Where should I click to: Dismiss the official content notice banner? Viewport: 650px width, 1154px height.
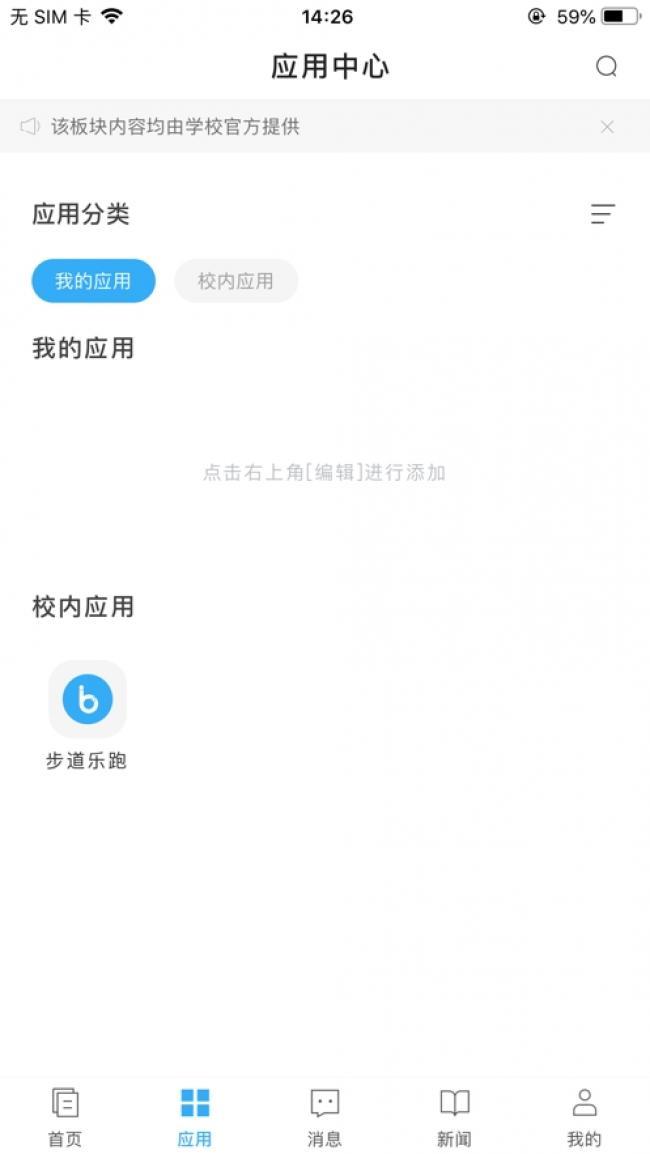pos(607,127)
